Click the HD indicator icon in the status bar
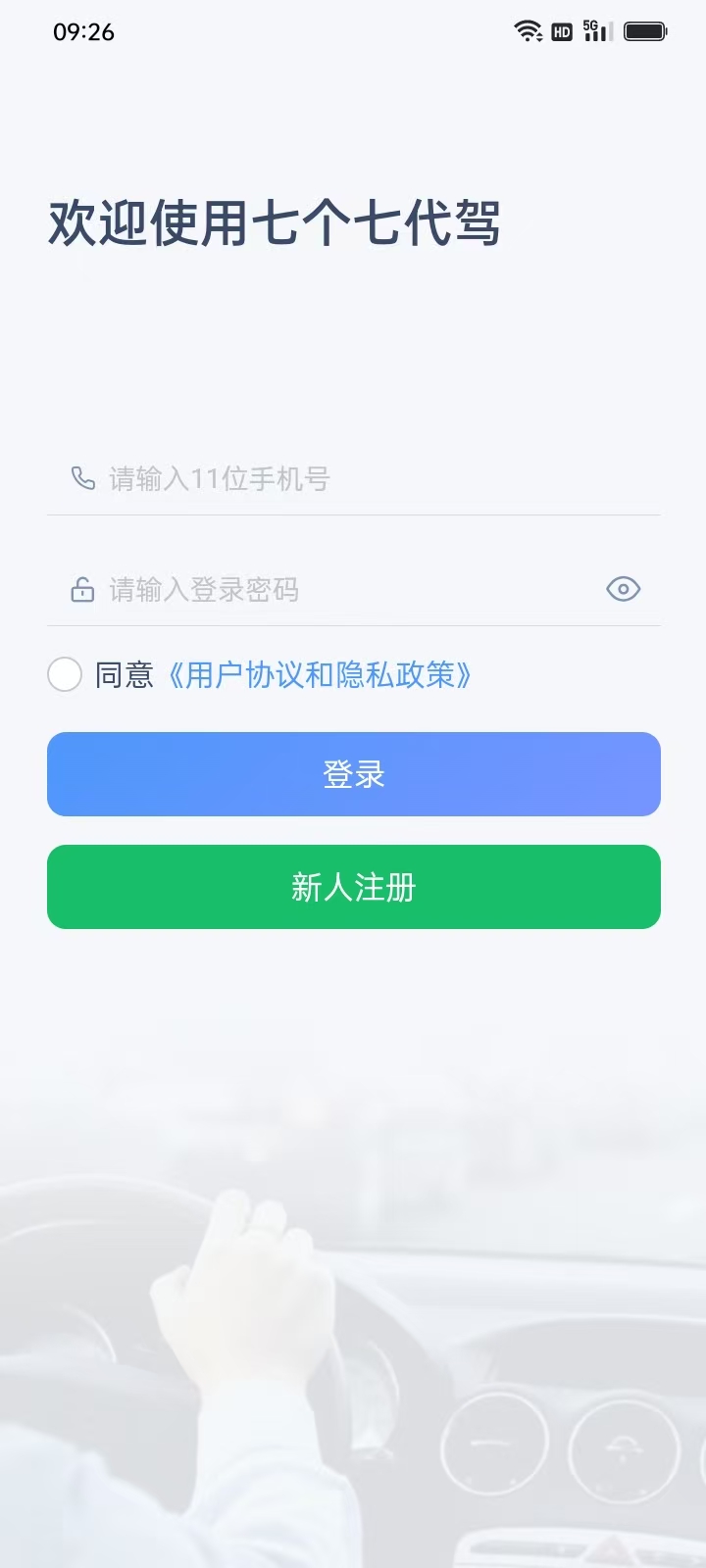The width and height of the screenshot is (706, 1568). 561,32
